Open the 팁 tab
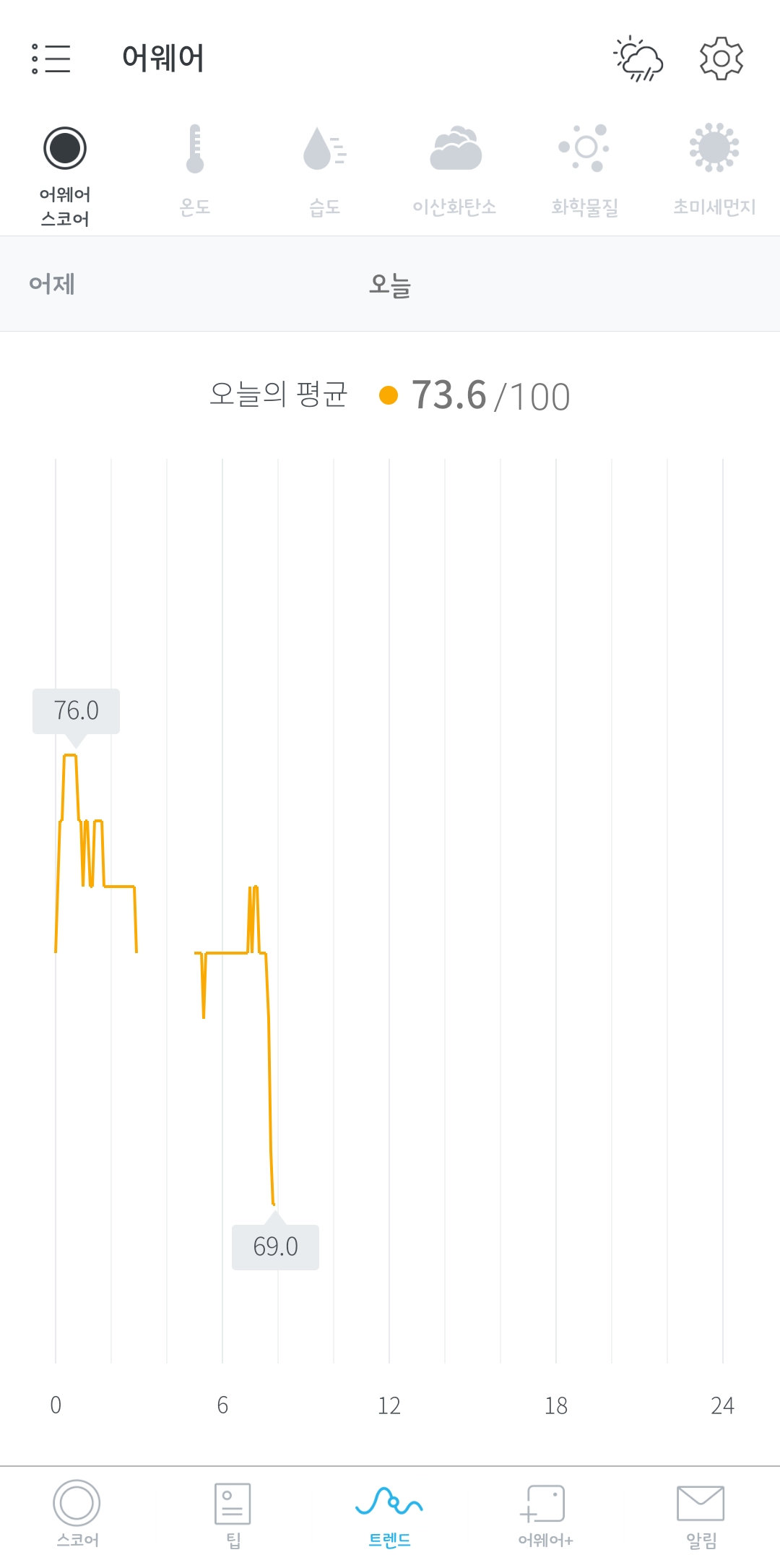This screenshot has height=1568, width=780. pyautogui.click(x=233, y=1514)
